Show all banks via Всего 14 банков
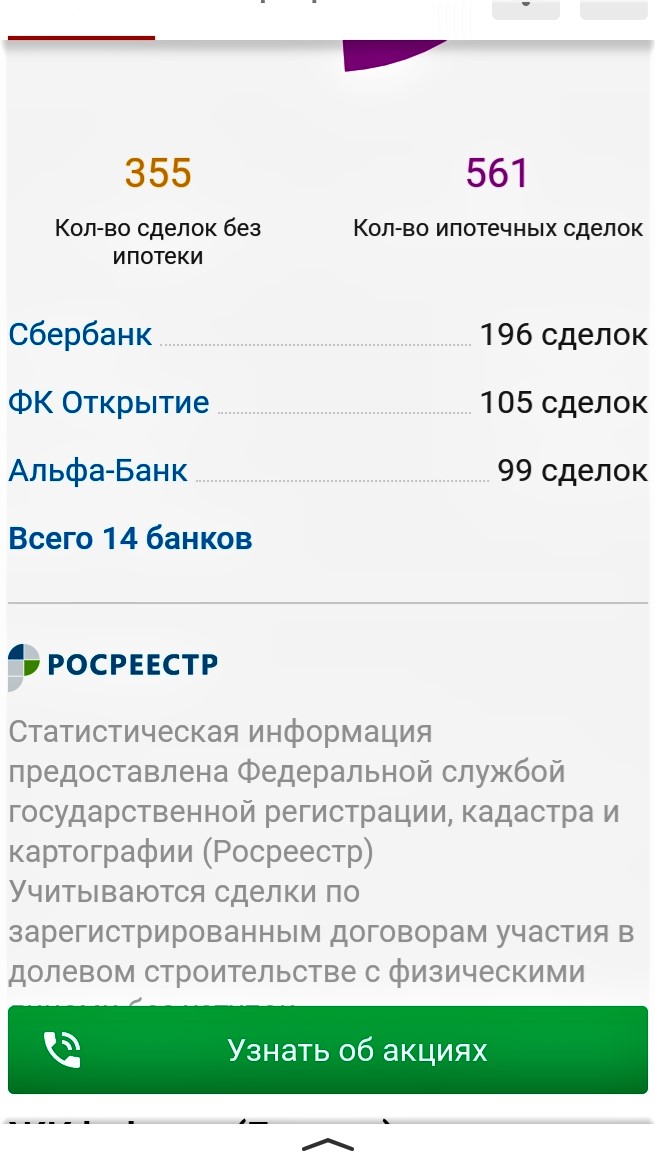The width and height of the screenshot is (655, 1163). coord(131,538)
